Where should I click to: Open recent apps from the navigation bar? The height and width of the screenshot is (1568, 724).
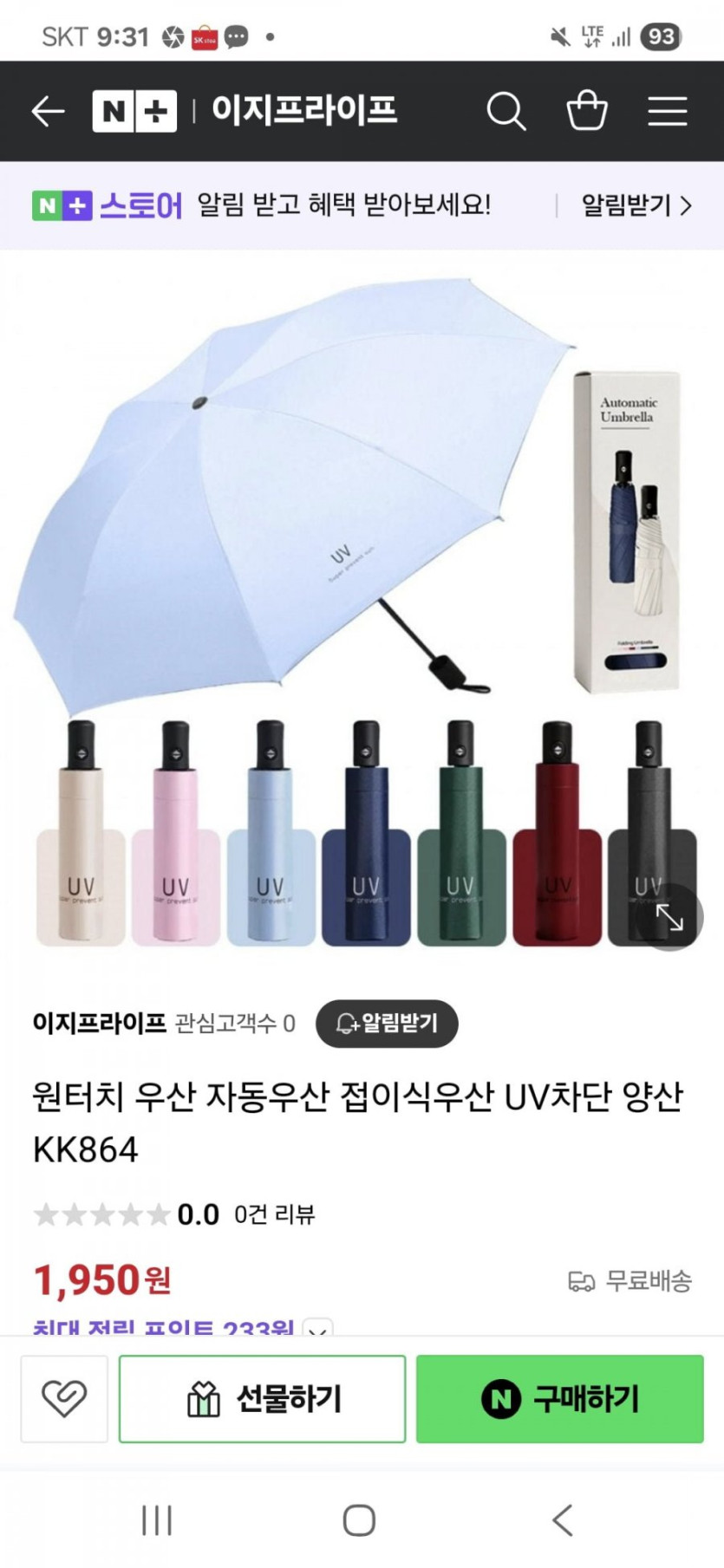point(157,1520)
